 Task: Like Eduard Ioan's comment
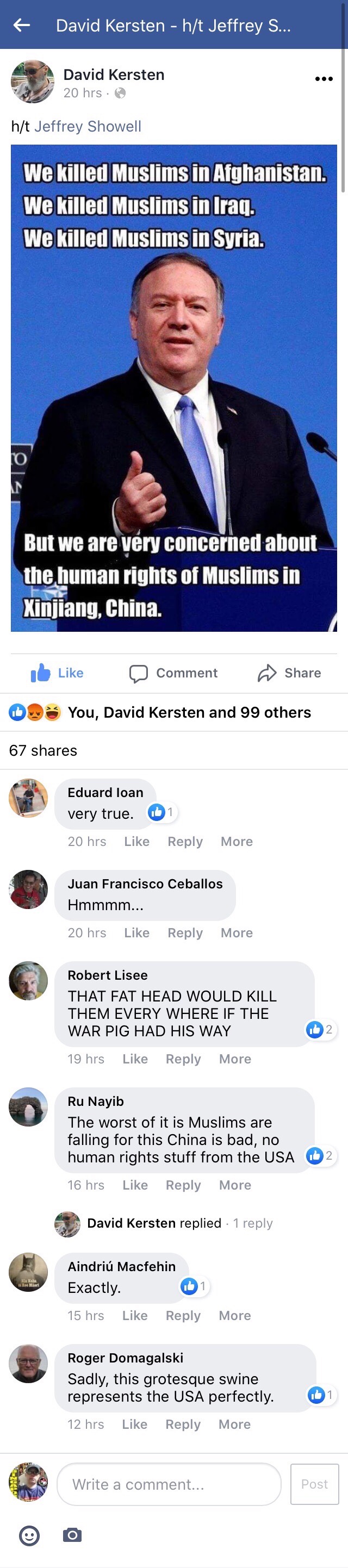pos(136,841)
